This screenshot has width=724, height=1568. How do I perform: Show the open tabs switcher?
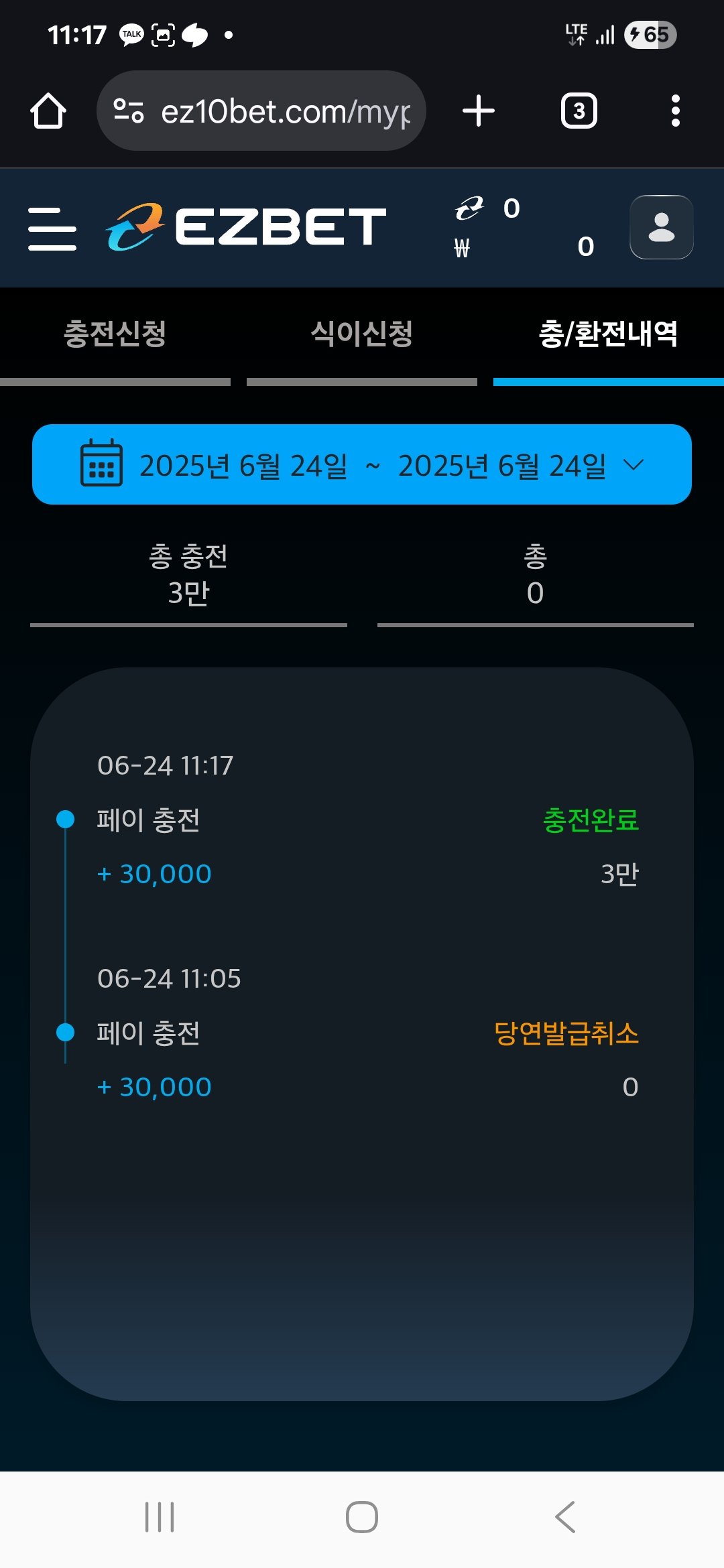579,111
